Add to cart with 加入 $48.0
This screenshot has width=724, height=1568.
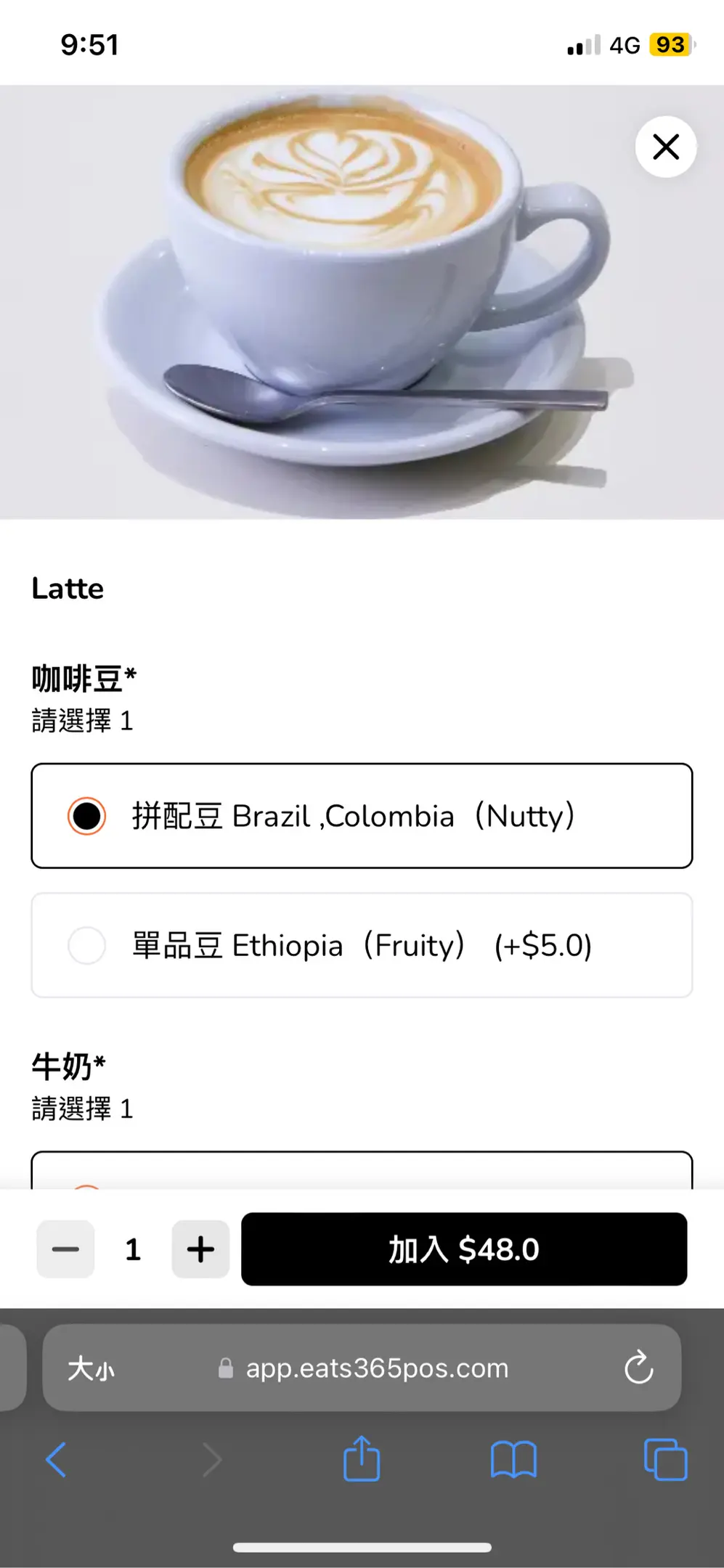pos(464,1249)
